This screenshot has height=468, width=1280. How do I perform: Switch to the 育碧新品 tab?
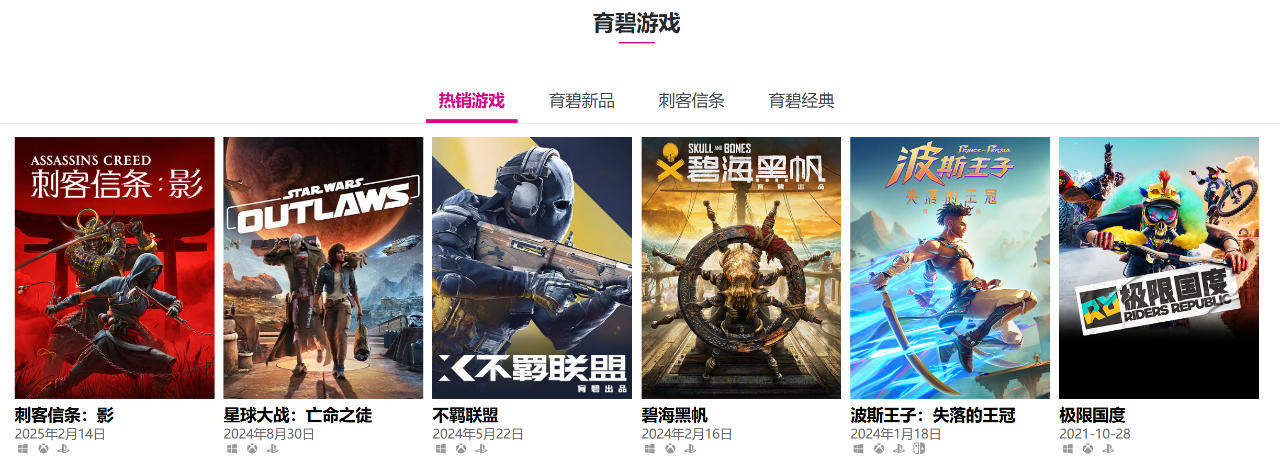click(x=581, y=101)
